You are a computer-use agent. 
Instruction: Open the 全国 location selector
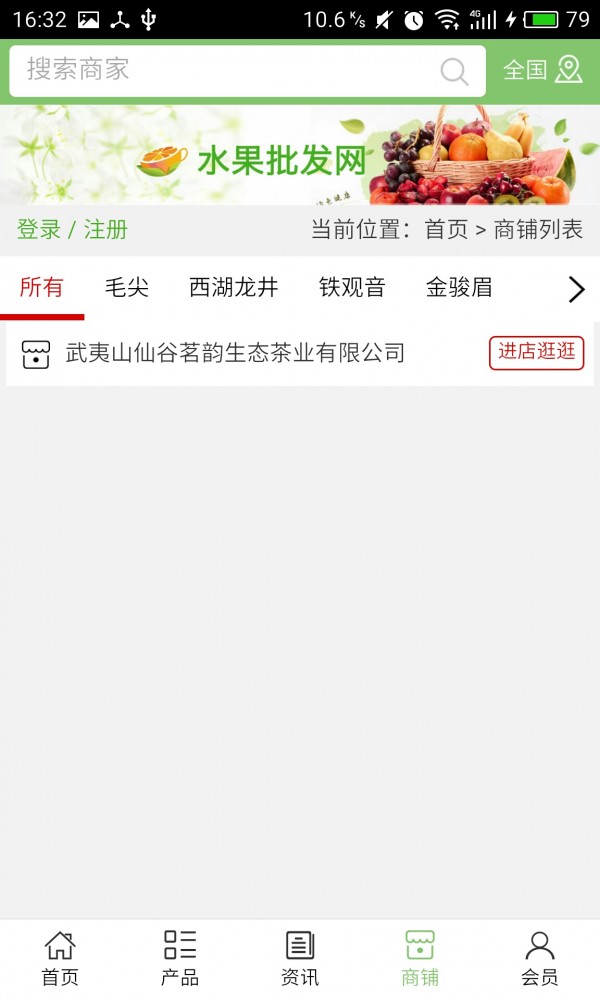click(542, 70)
